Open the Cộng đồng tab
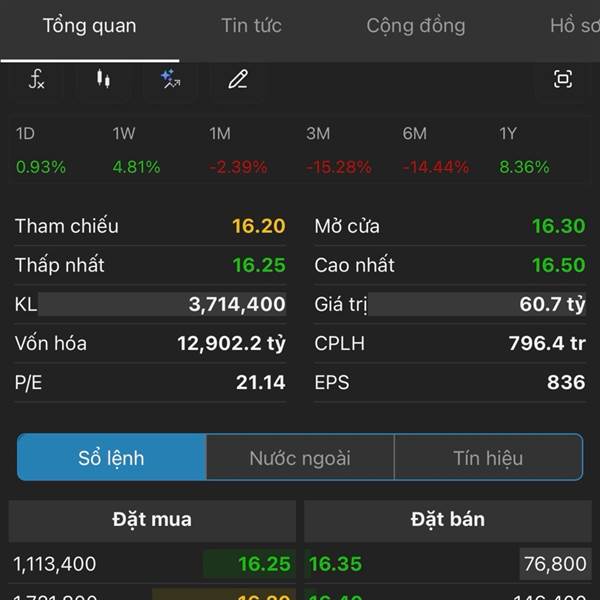 pyautogui.click(x=415, y=26)
